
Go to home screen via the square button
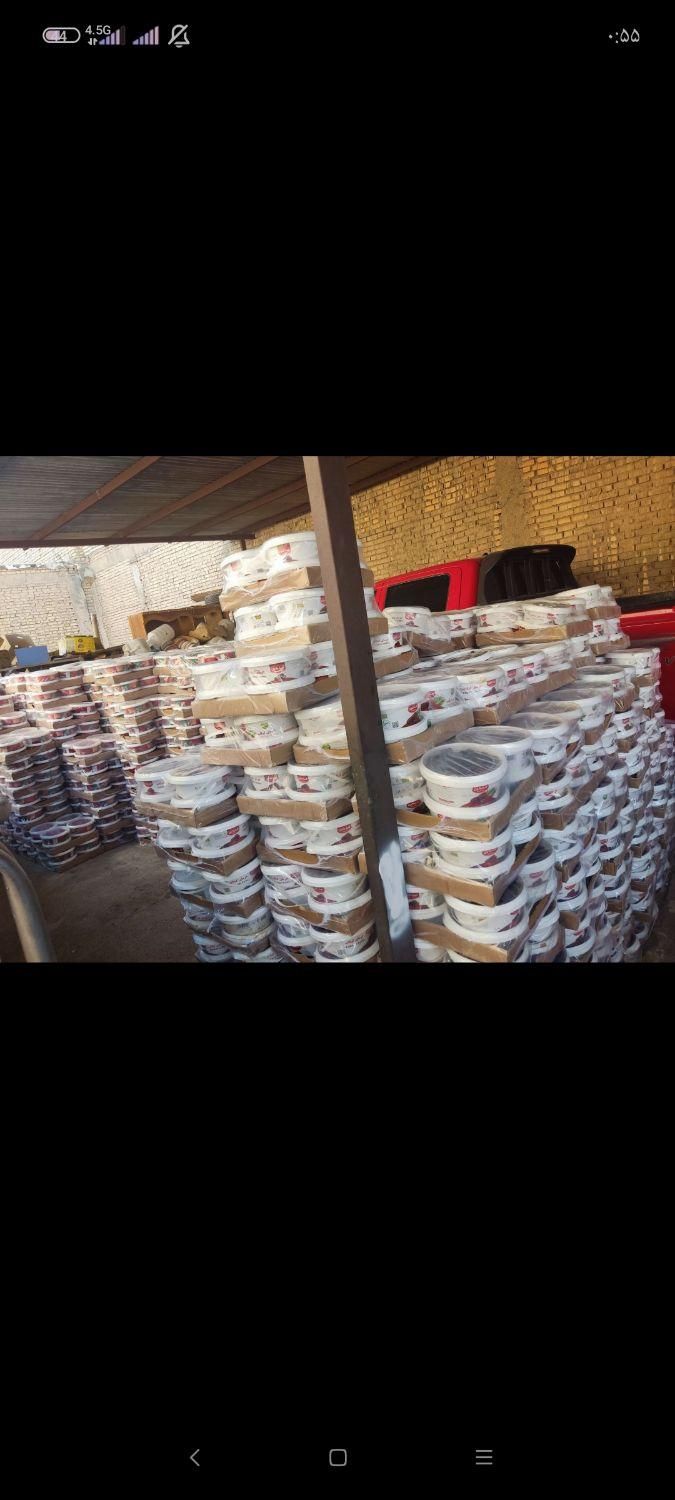pos(338,1457)
